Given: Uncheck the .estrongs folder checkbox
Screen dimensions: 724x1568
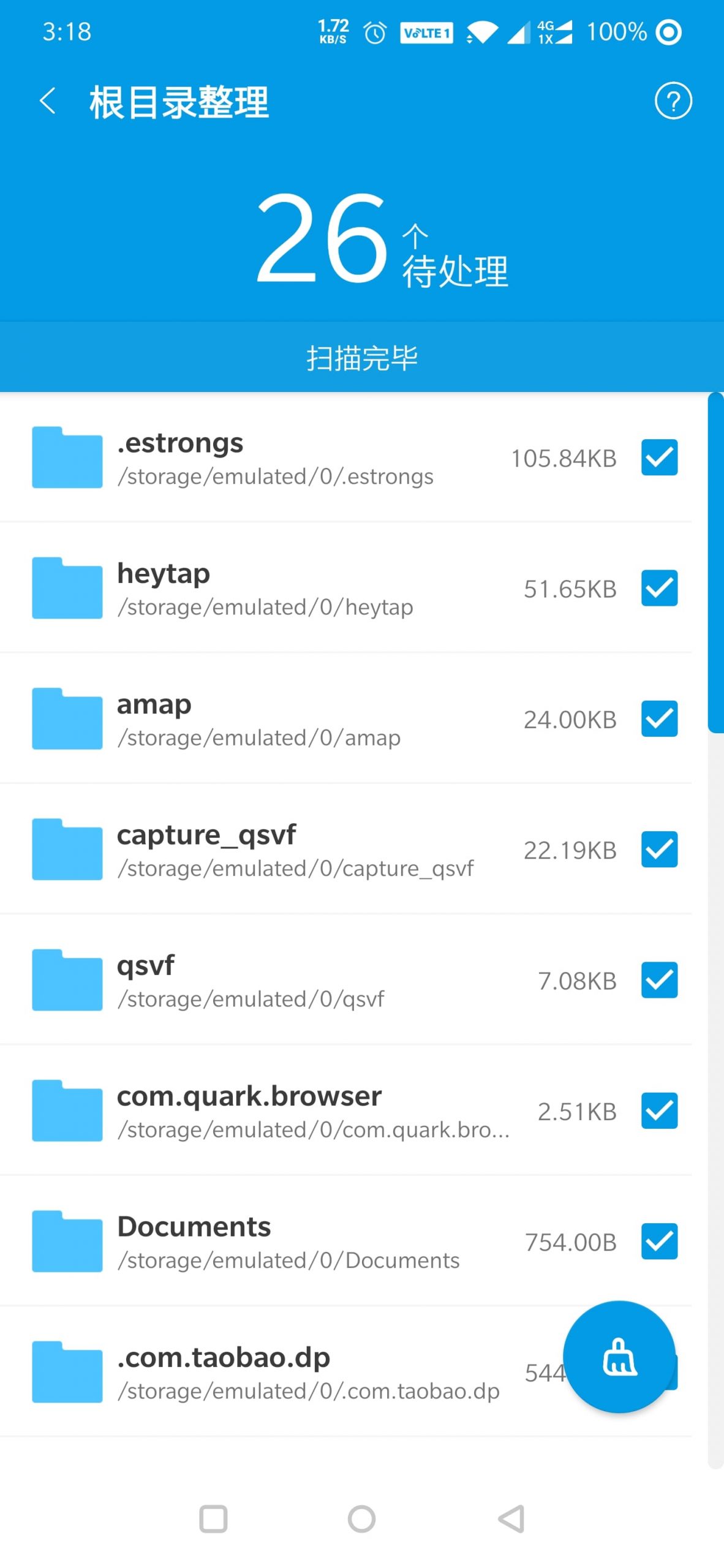Looking at the screenshot, I should pos(659,458).
